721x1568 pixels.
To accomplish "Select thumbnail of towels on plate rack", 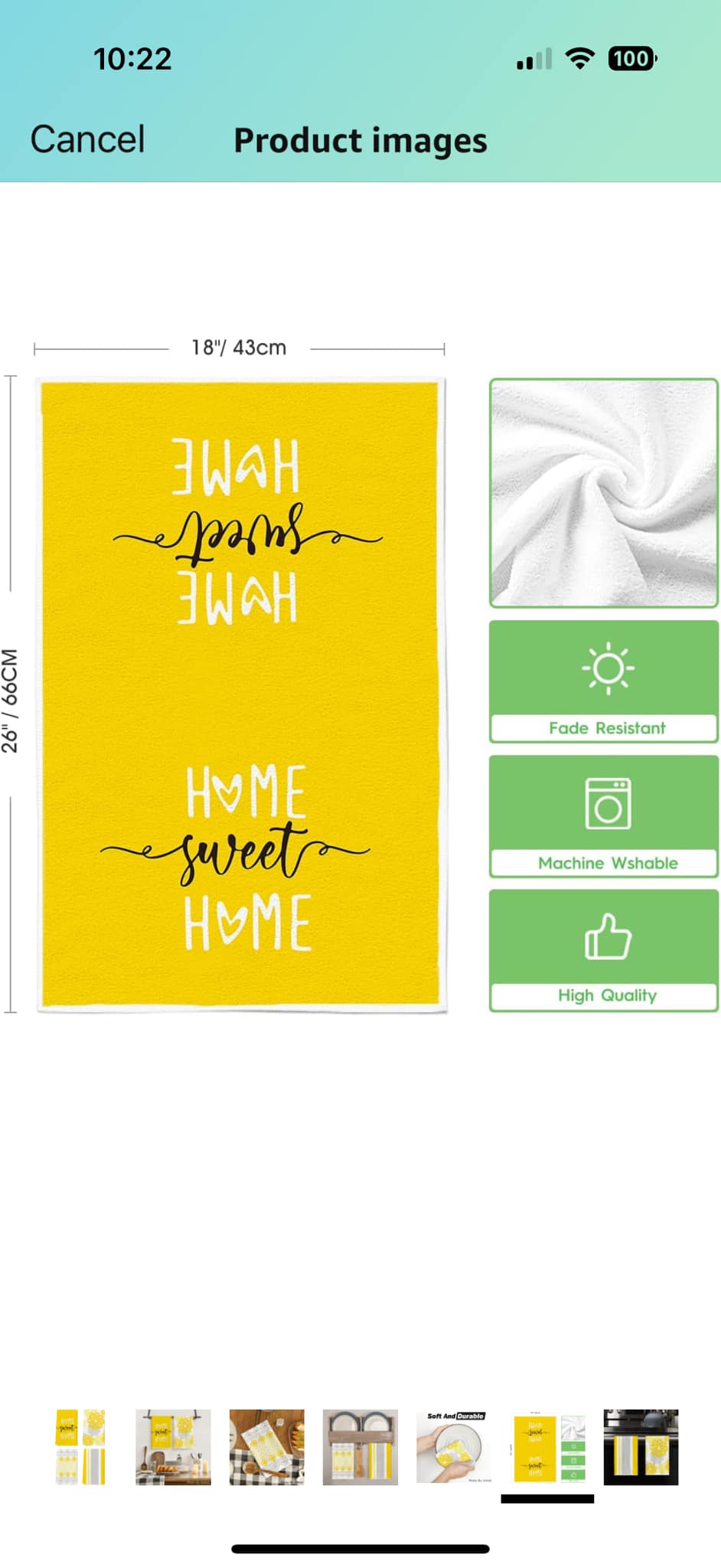I will pos(360,1447).
